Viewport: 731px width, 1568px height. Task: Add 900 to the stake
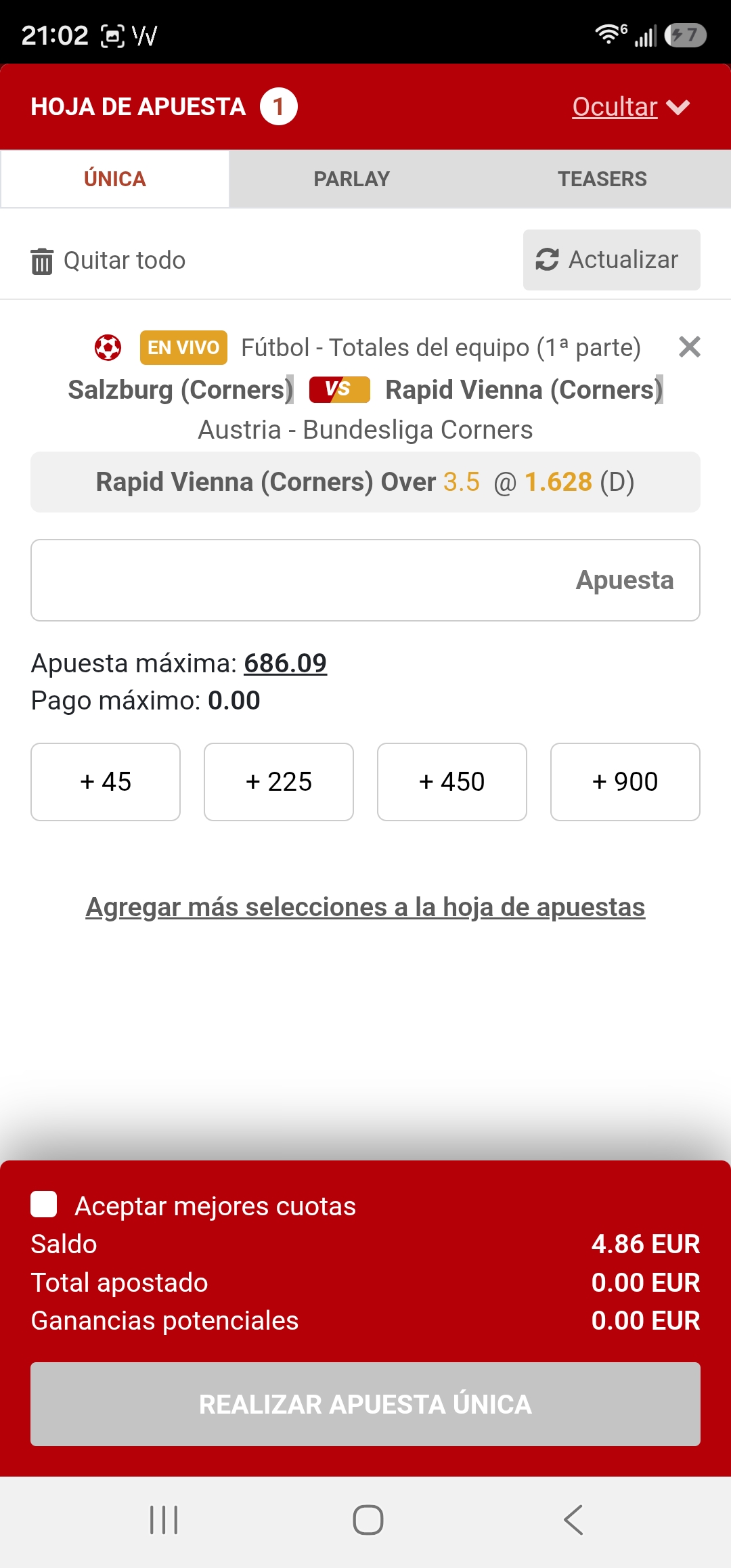[x=625, y=782]
